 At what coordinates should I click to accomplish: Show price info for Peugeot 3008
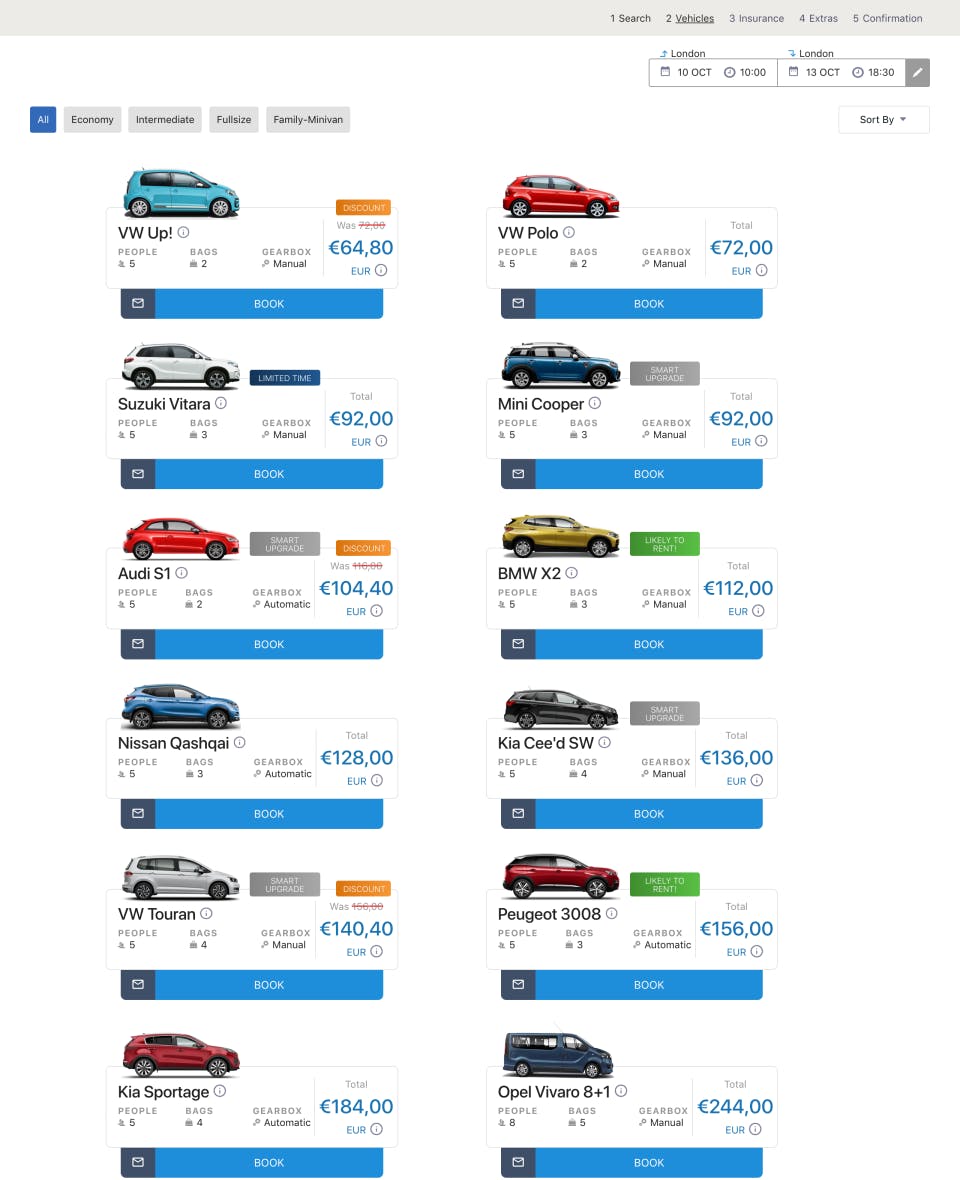coord(758,952)
